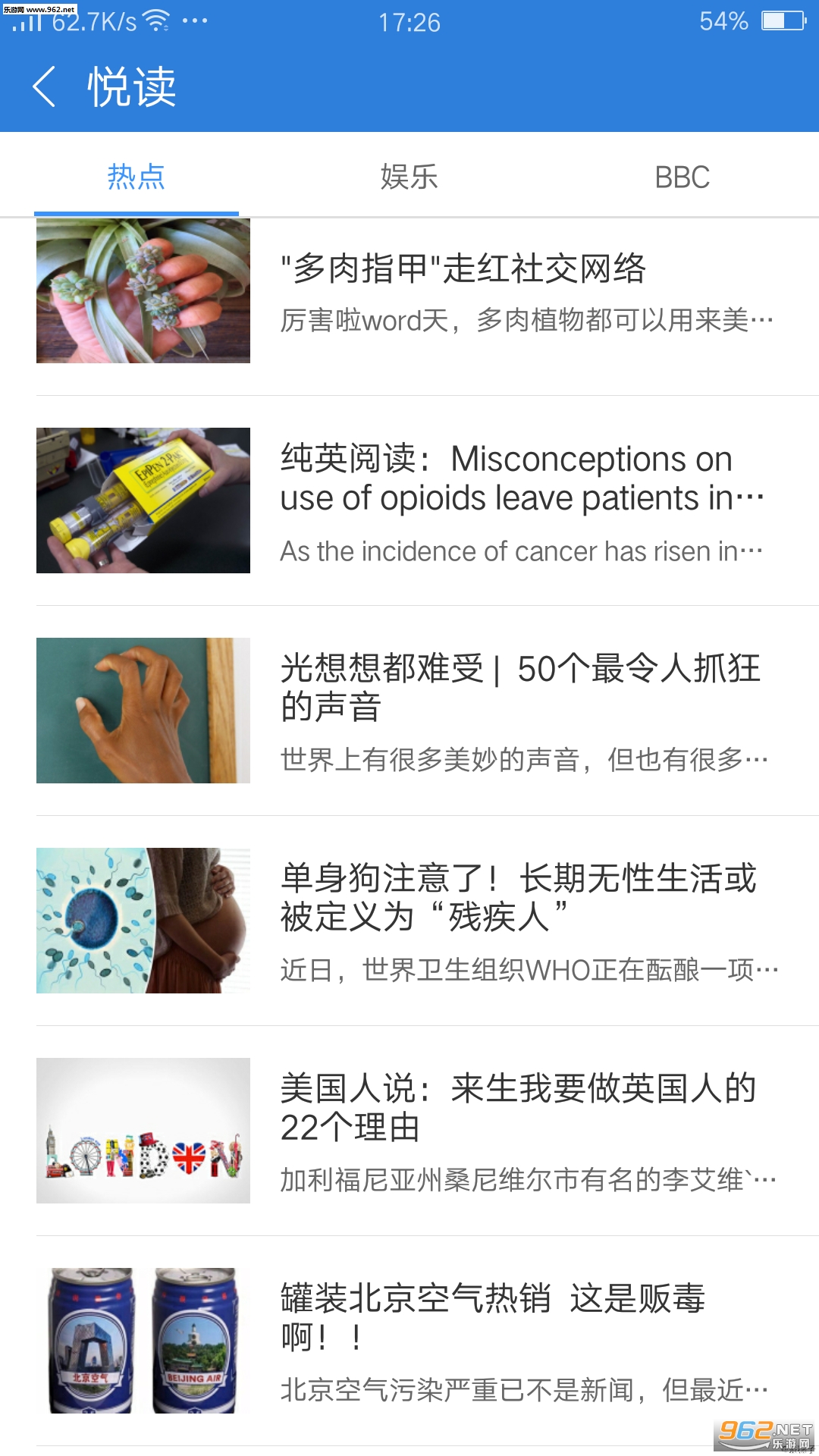Open the "多肉指甲"走红社交网络 article
Viewport: 819px width, 1456px height.
tap(463, 268)
